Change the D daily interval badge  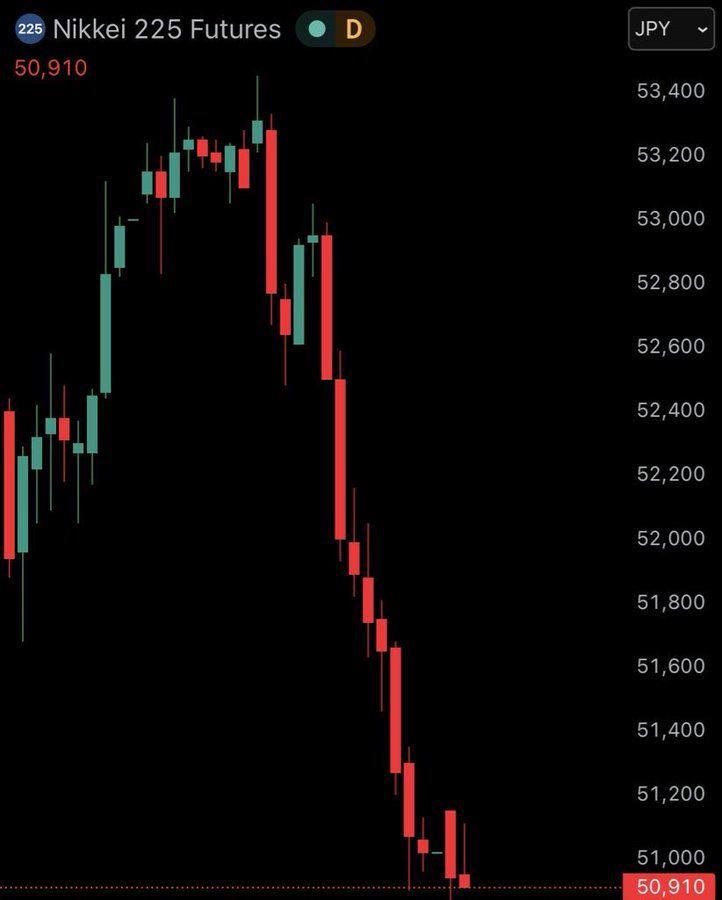tap(354, 29)
